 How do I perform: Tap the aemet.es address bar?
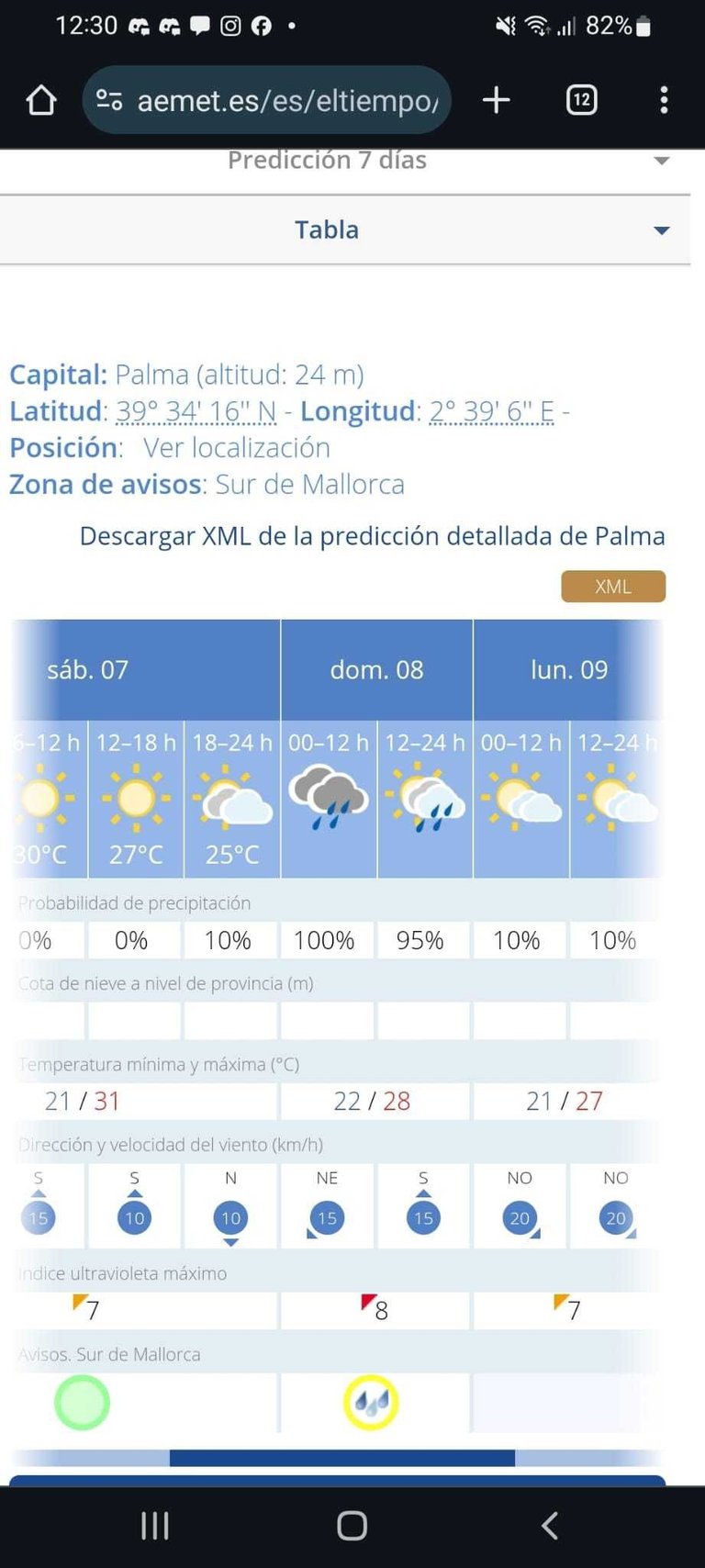266,100
